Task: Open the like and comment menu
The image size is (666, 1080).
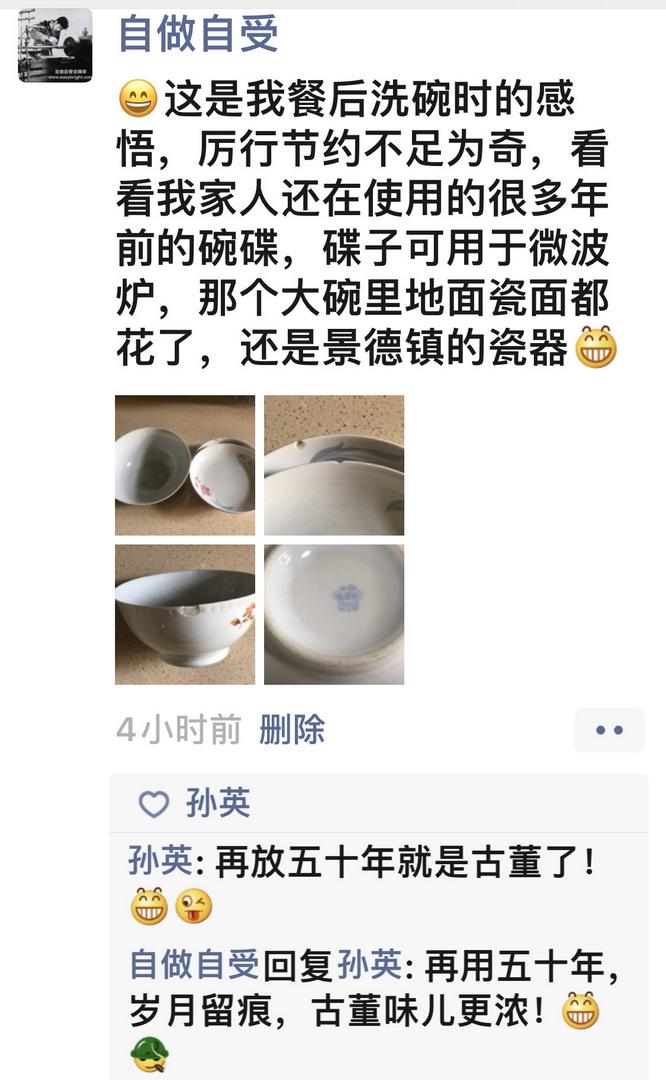Action: [x=609, y=730]
